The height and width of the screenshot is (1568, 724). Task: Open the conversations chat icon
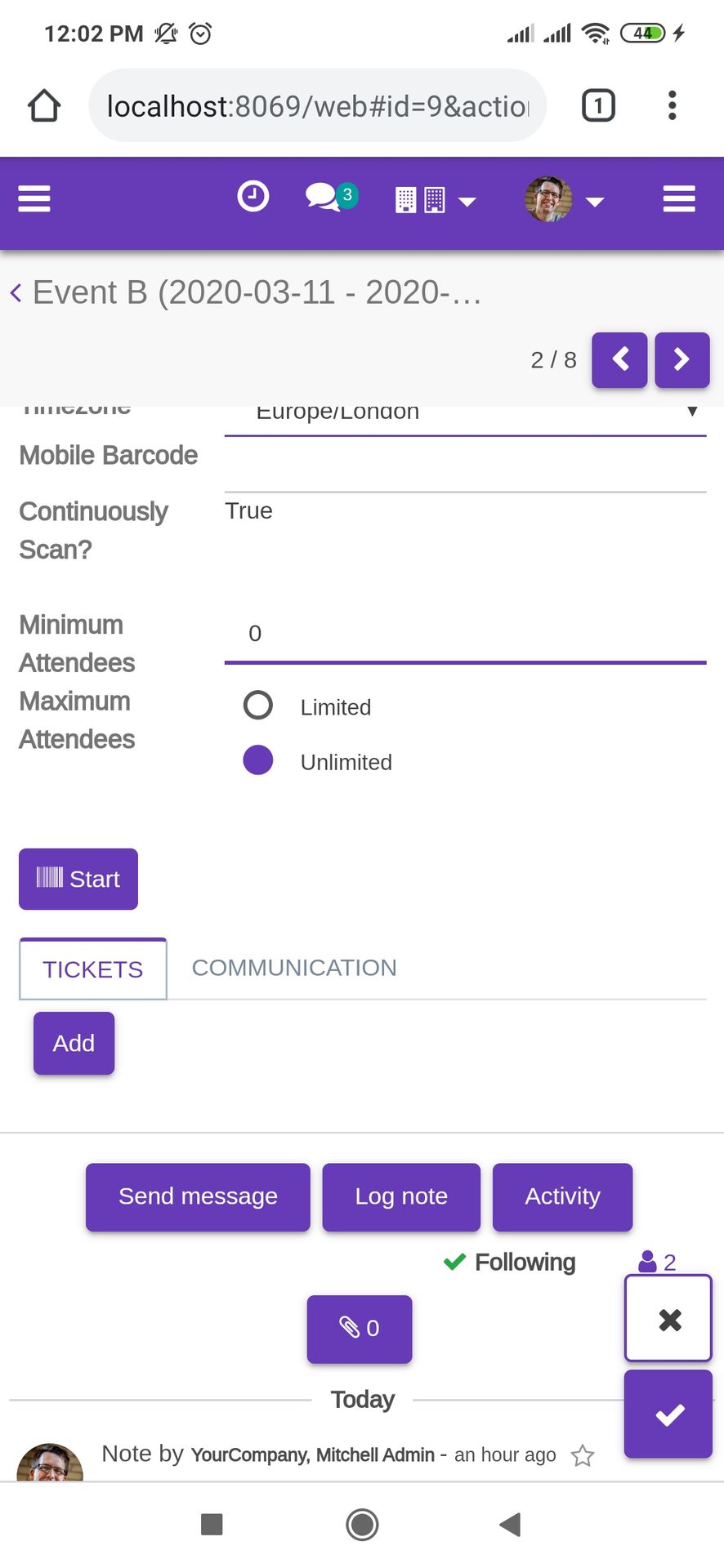click(x=331, y=197)
